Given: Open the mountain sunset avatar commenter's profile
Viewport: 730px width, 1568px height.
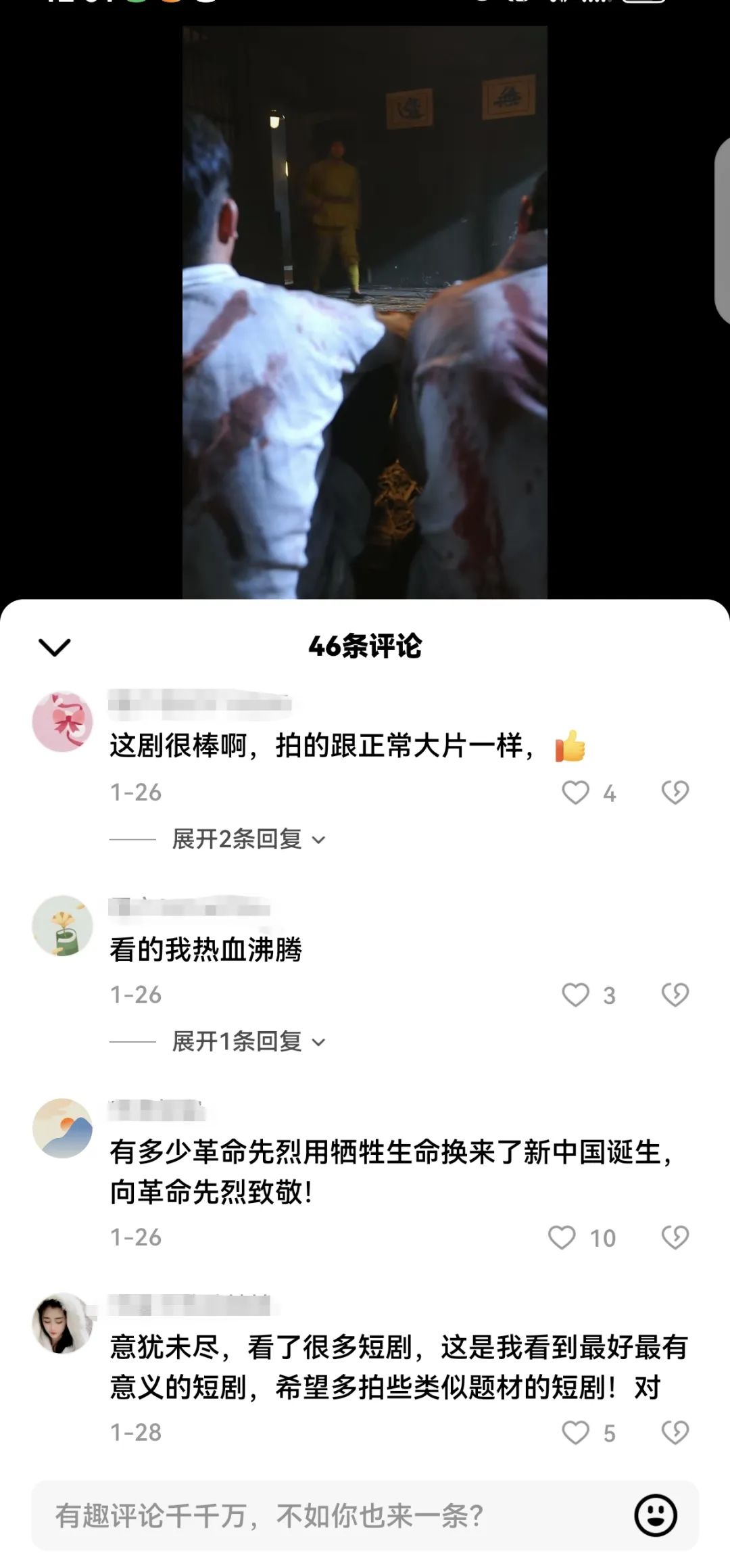Looking at the screenshot, I should click(x=62, y=1128).
